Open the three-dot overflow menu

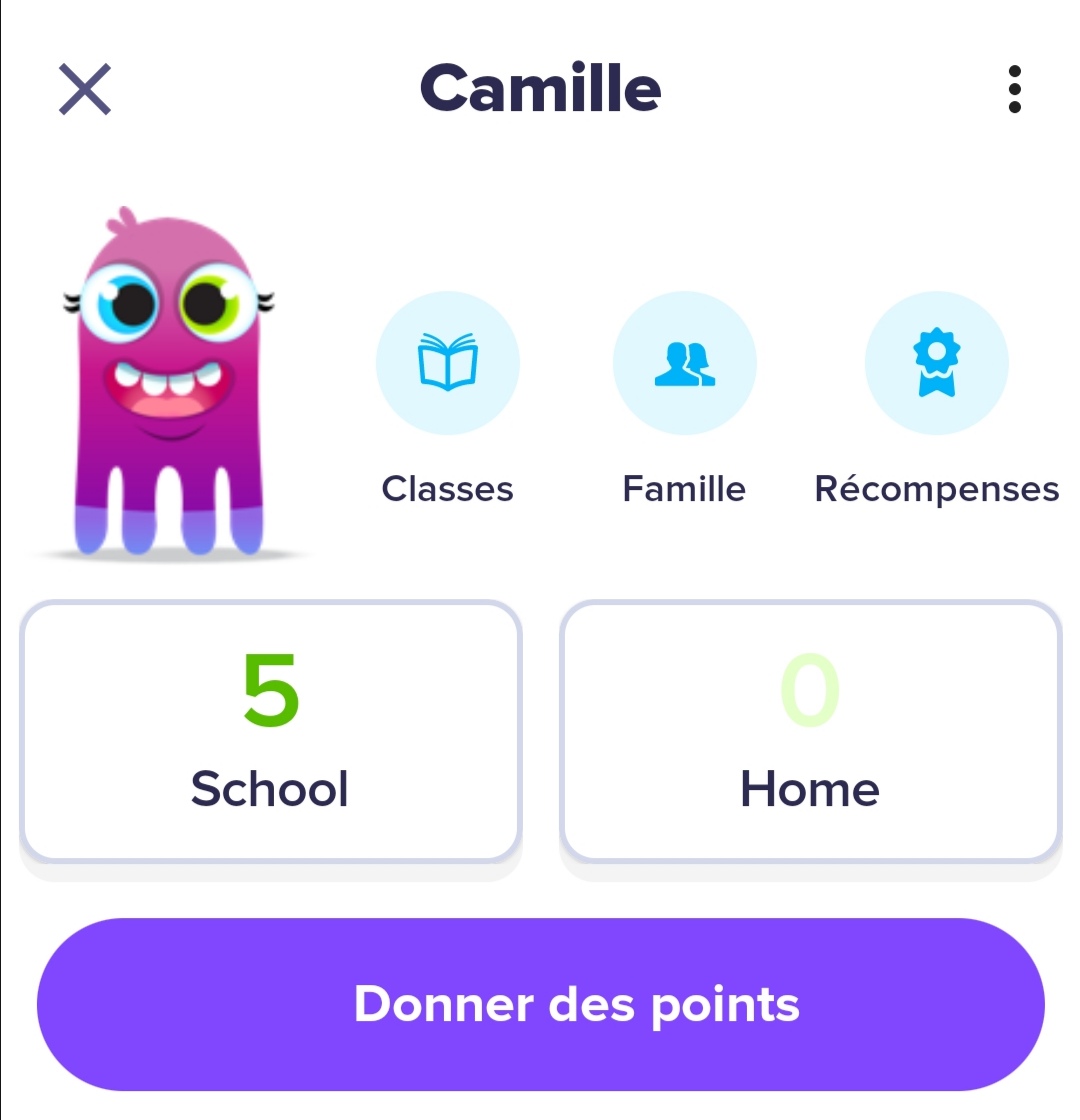point(1014,90)
